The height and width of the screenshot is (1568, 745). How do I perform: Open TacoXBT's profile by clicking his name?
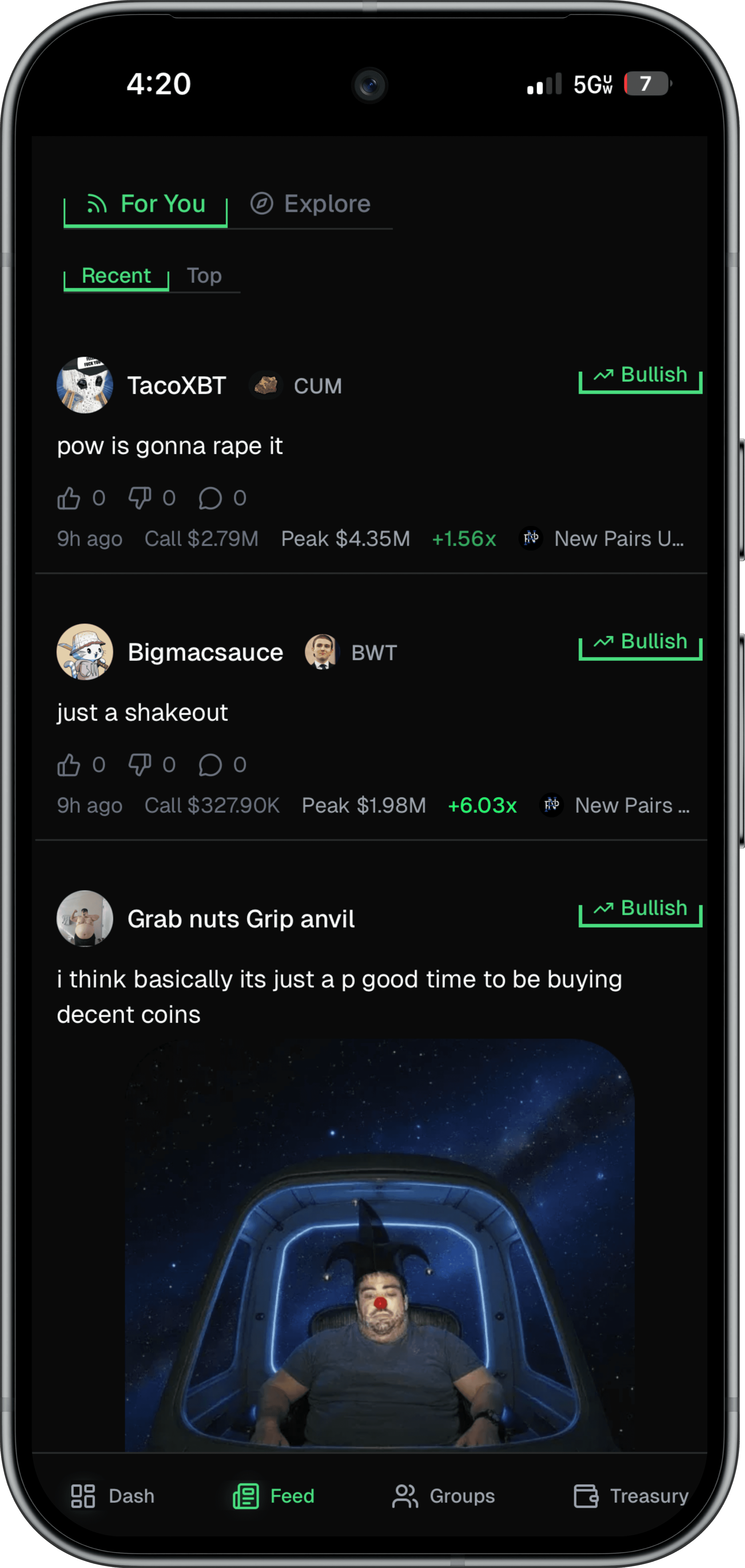point(177,385)
